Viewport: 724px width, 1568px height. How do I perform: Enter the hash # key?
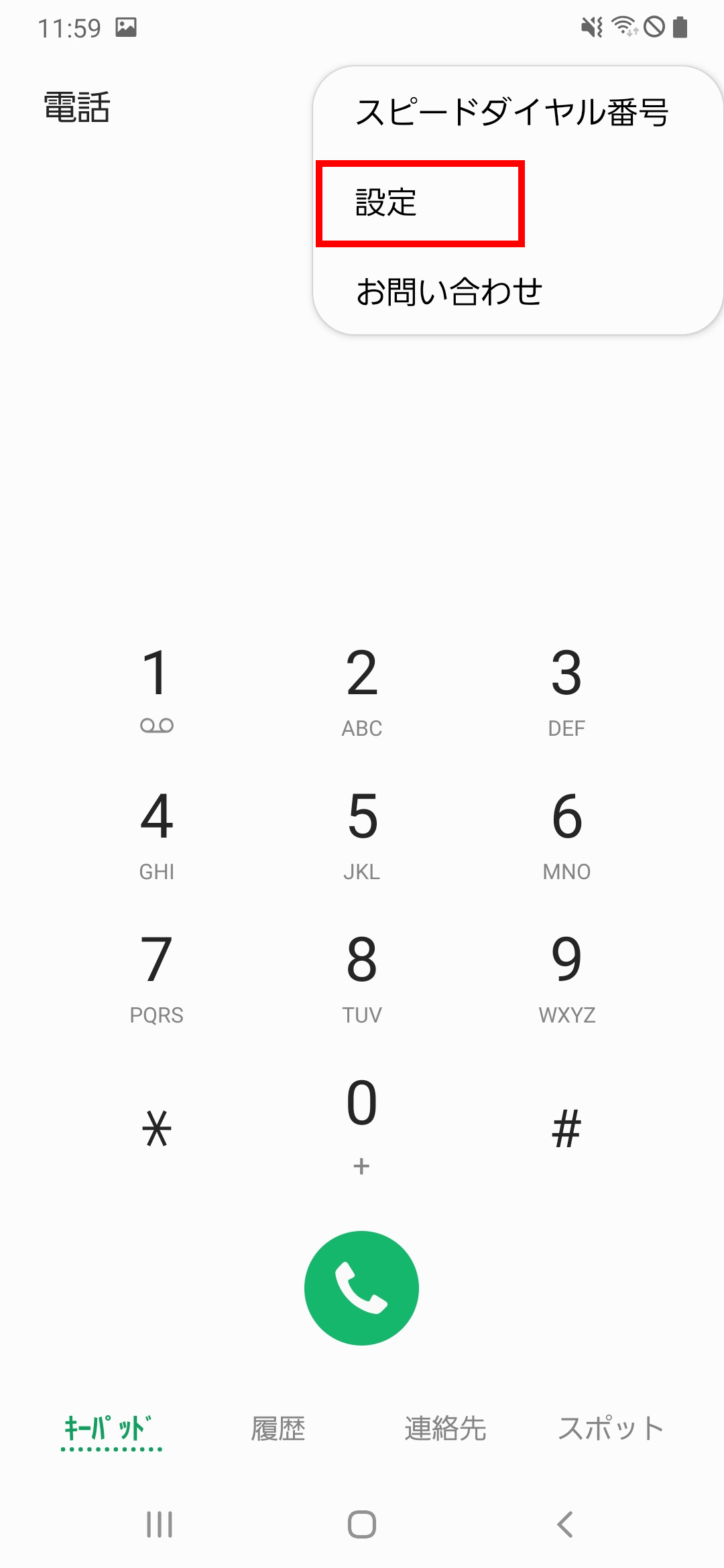566,1129
